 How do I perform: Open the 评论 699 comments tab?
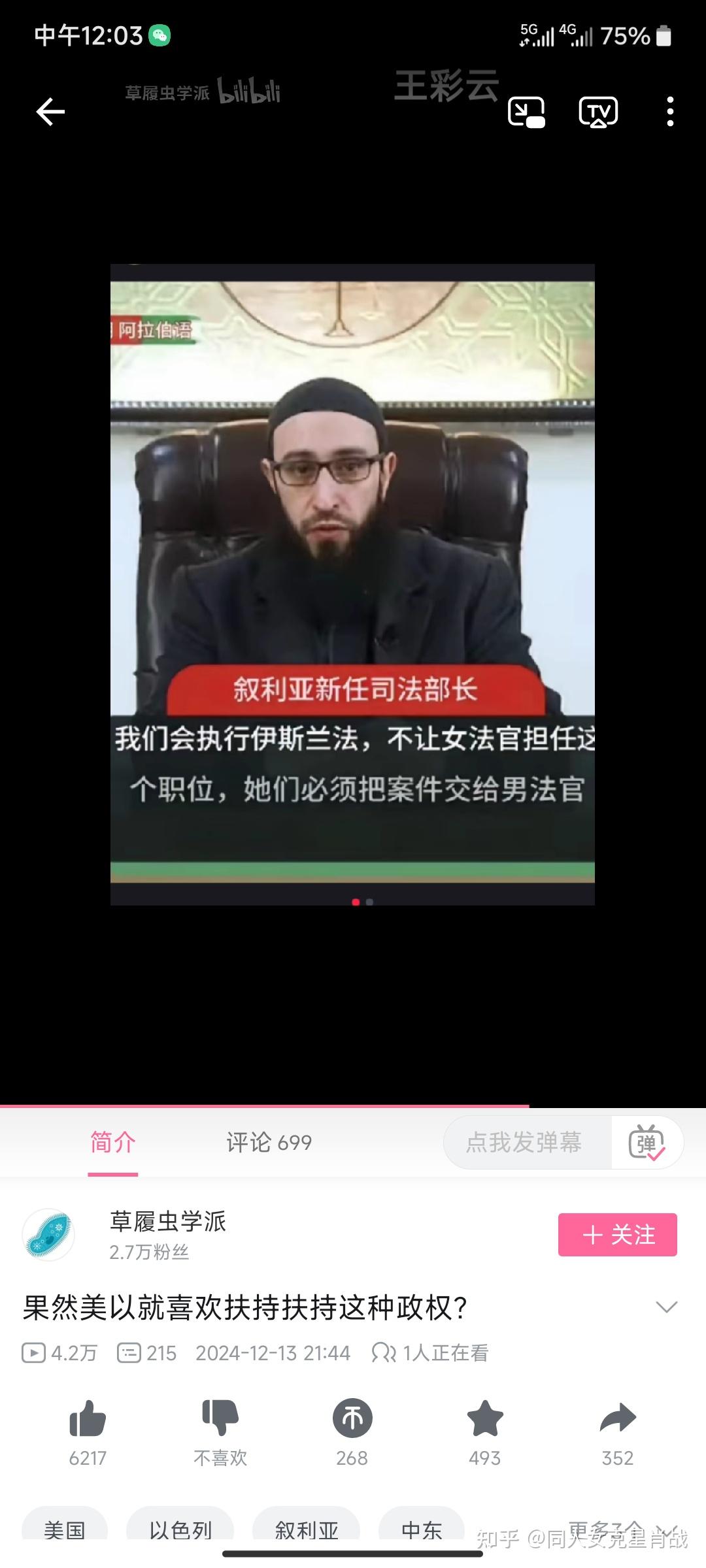[x=269, y=1143]
